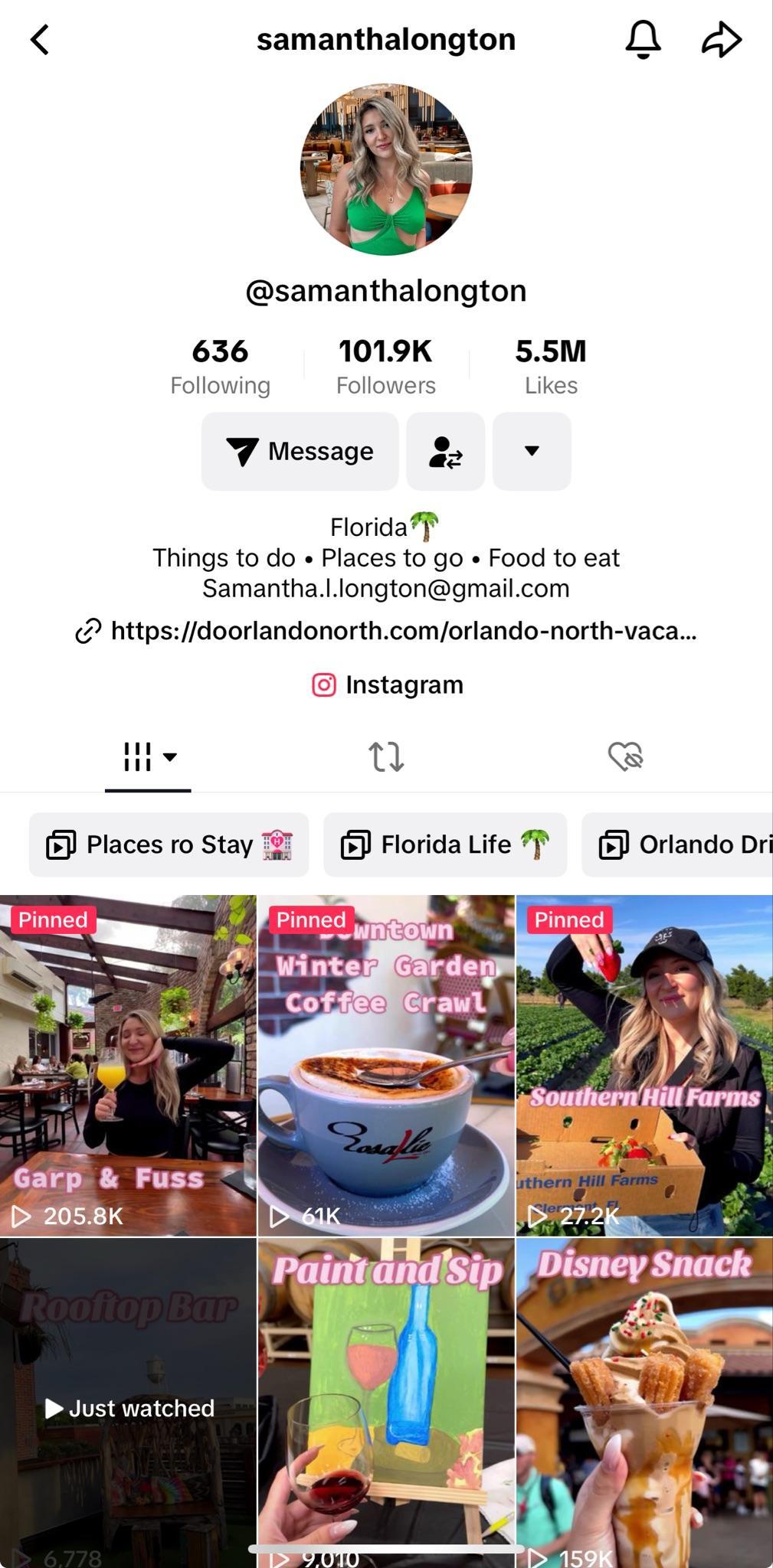Open the Florida Life playlist

[445, 844]
